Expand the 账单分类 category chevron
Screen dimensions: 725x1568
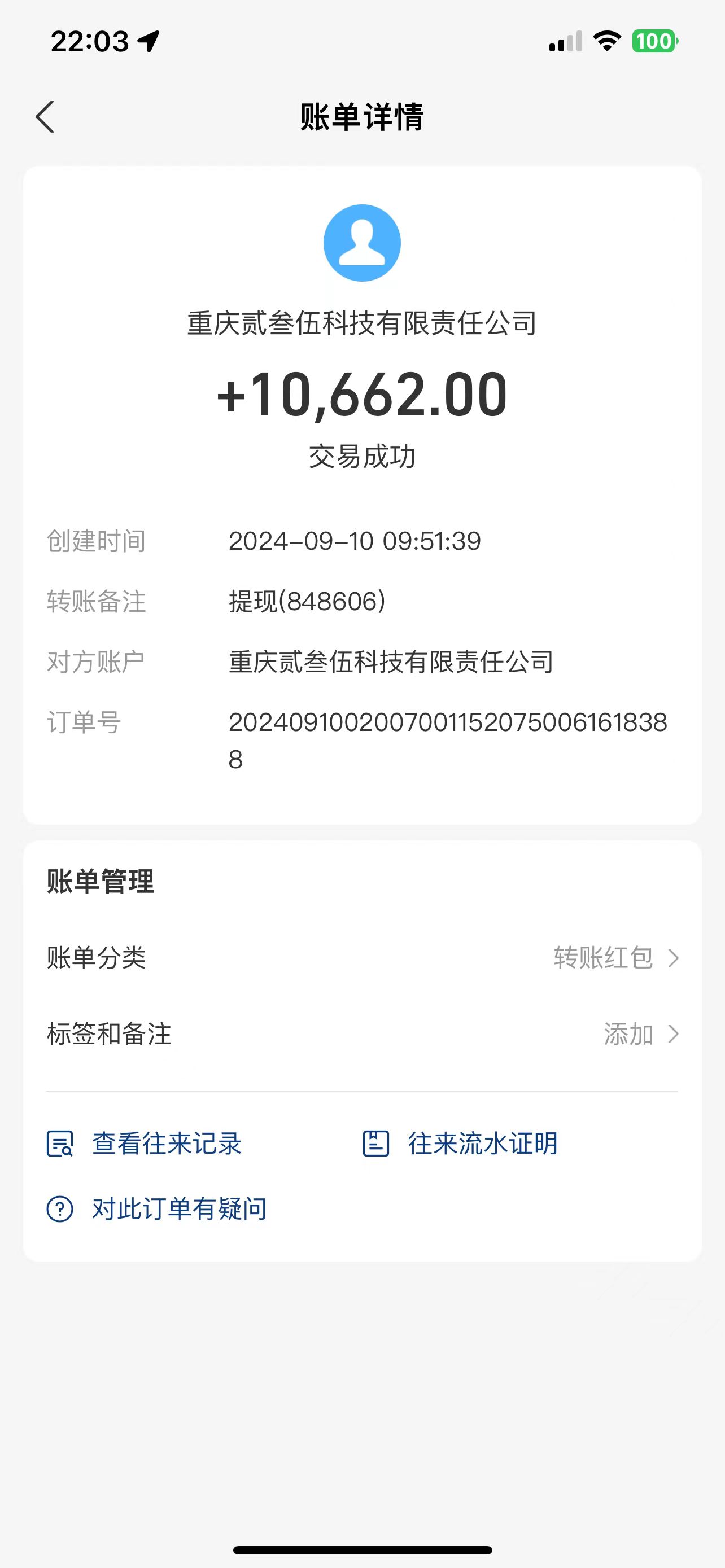tap(675, 958)
